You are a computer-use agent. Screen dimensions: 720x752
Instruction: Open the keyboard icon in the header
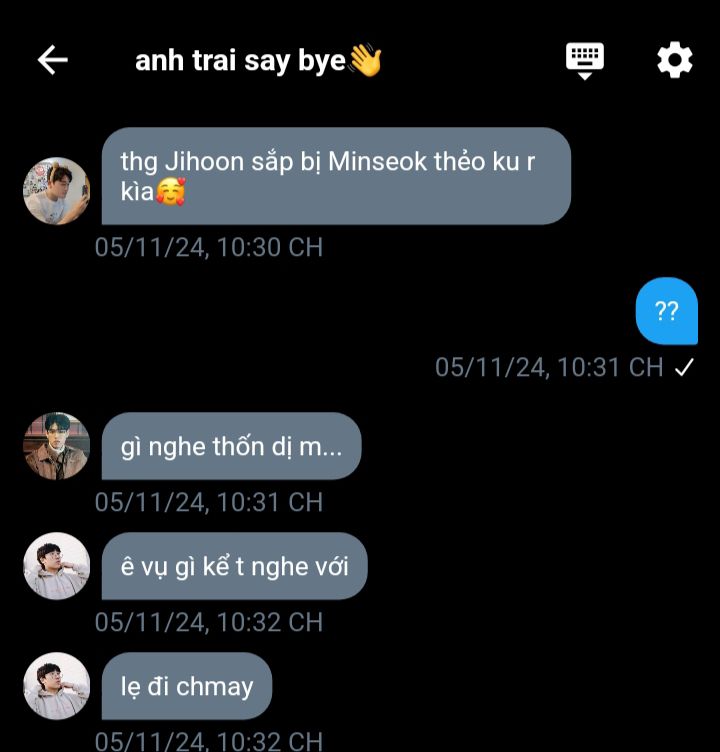[585, 60]
